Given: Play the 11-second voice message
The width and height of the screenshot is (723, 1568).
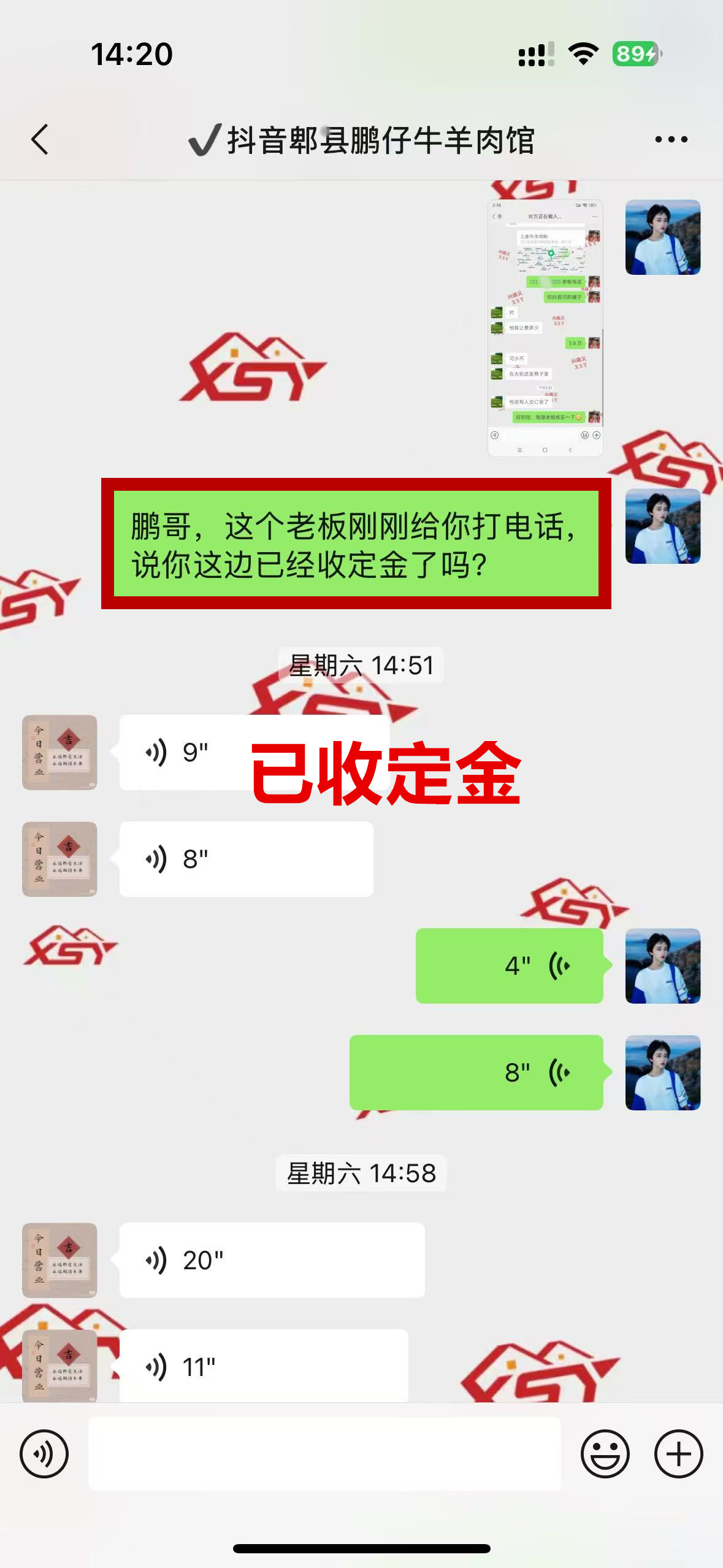Looking at the screenshot, I should point(264,1367).
